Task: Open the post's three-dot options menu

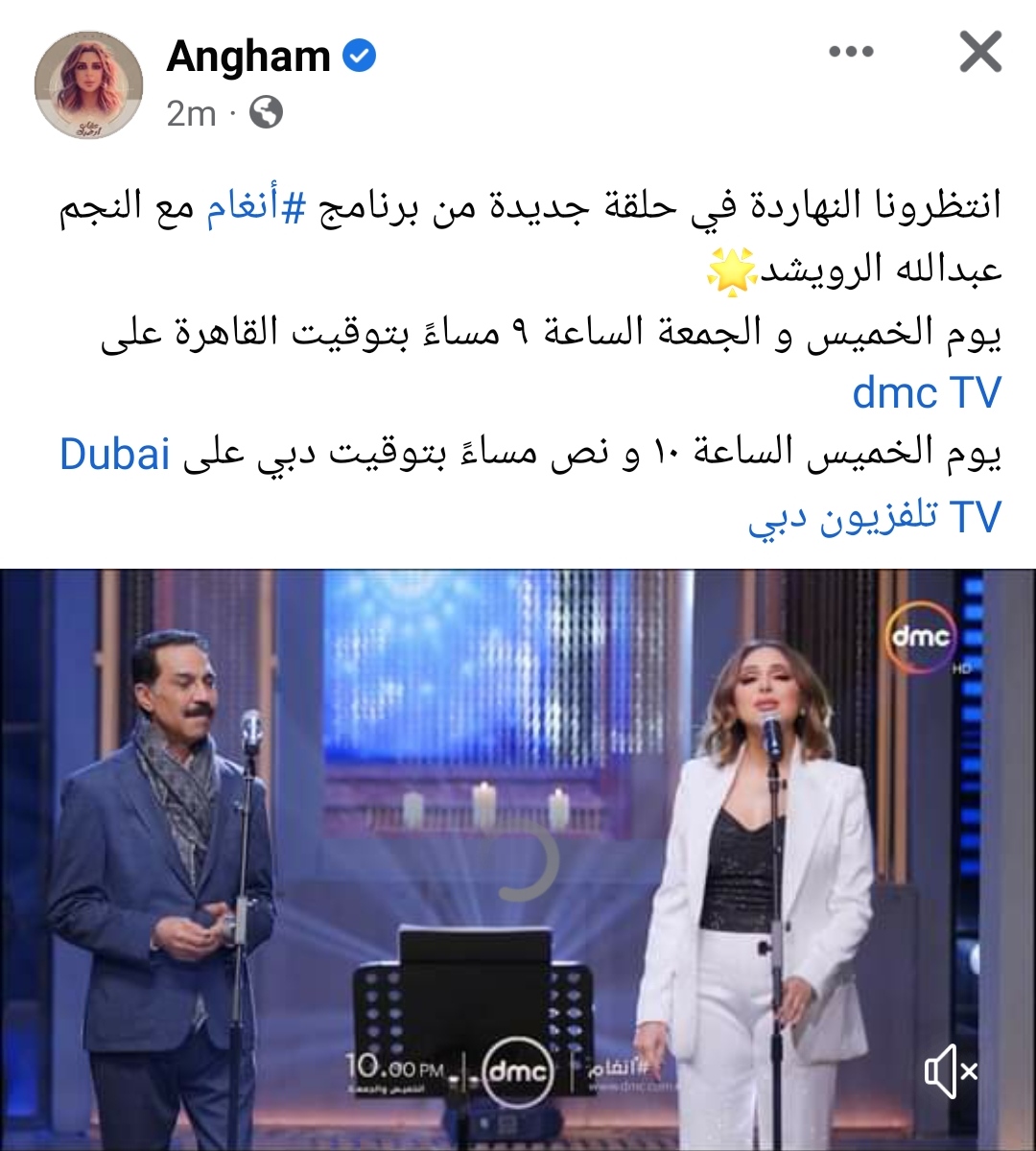Action: point(850,53)
